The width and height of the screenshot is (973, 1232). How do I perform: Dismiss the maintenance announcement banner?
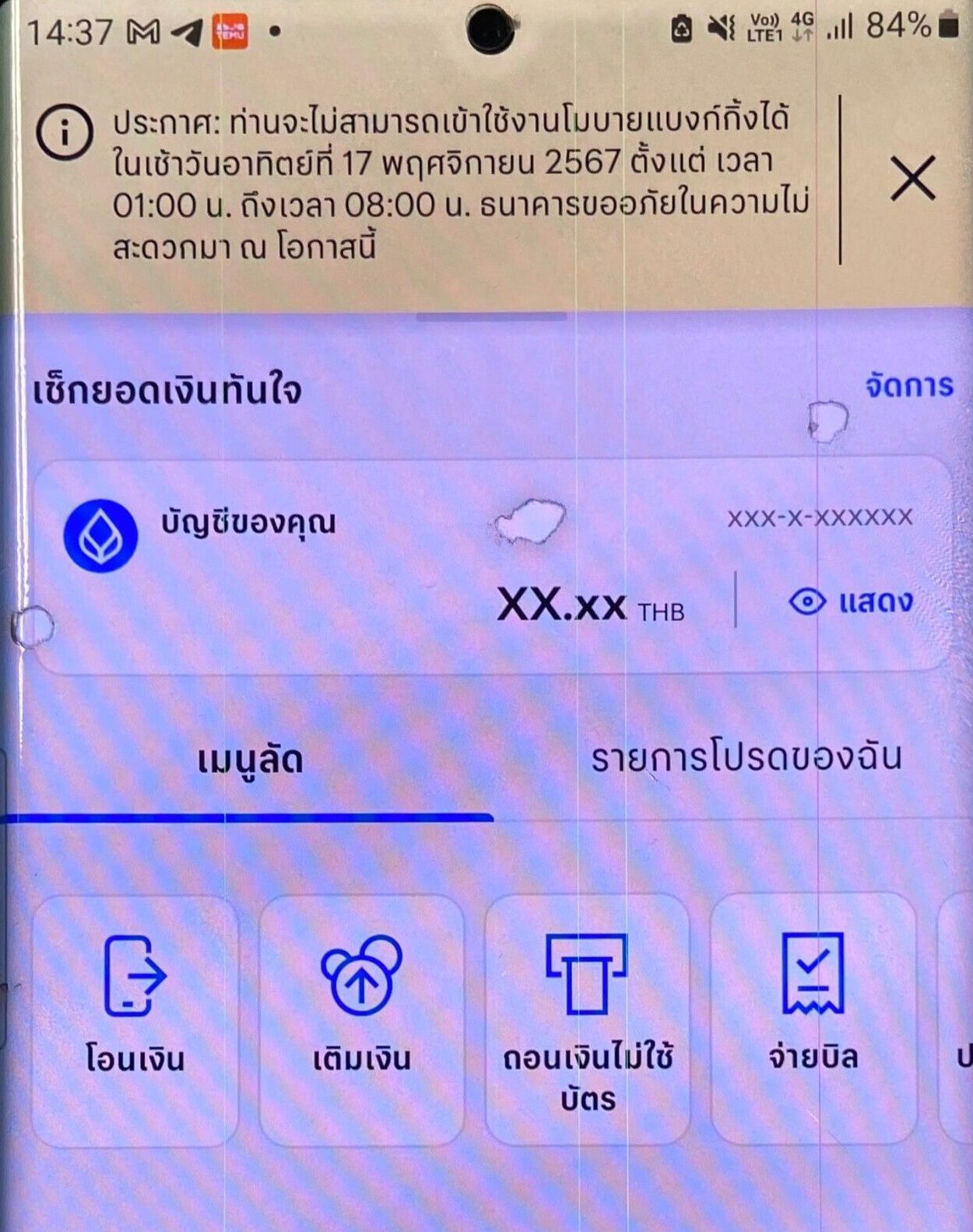pyautogui.click(x=912, y=178)
